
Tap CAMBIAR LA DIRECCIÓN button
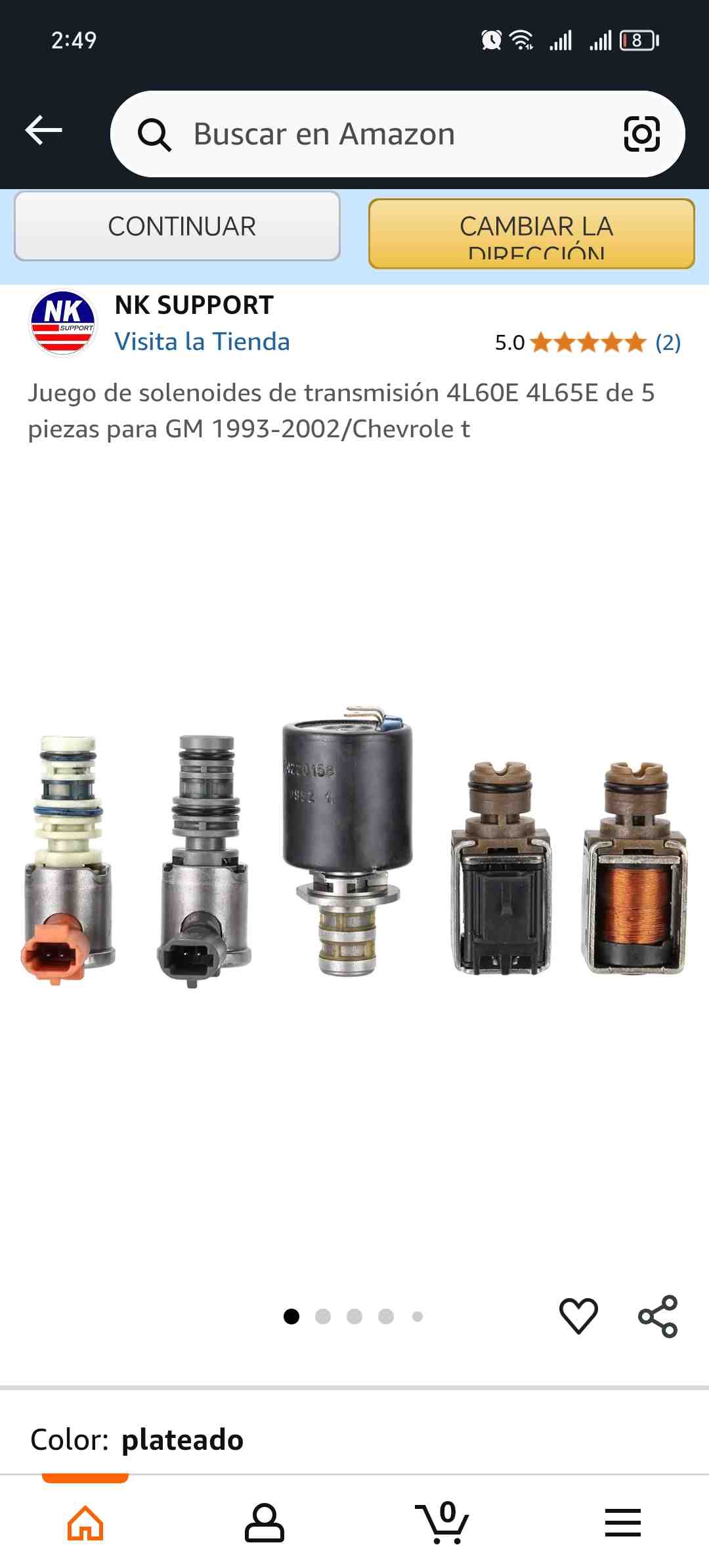point(532,233)
